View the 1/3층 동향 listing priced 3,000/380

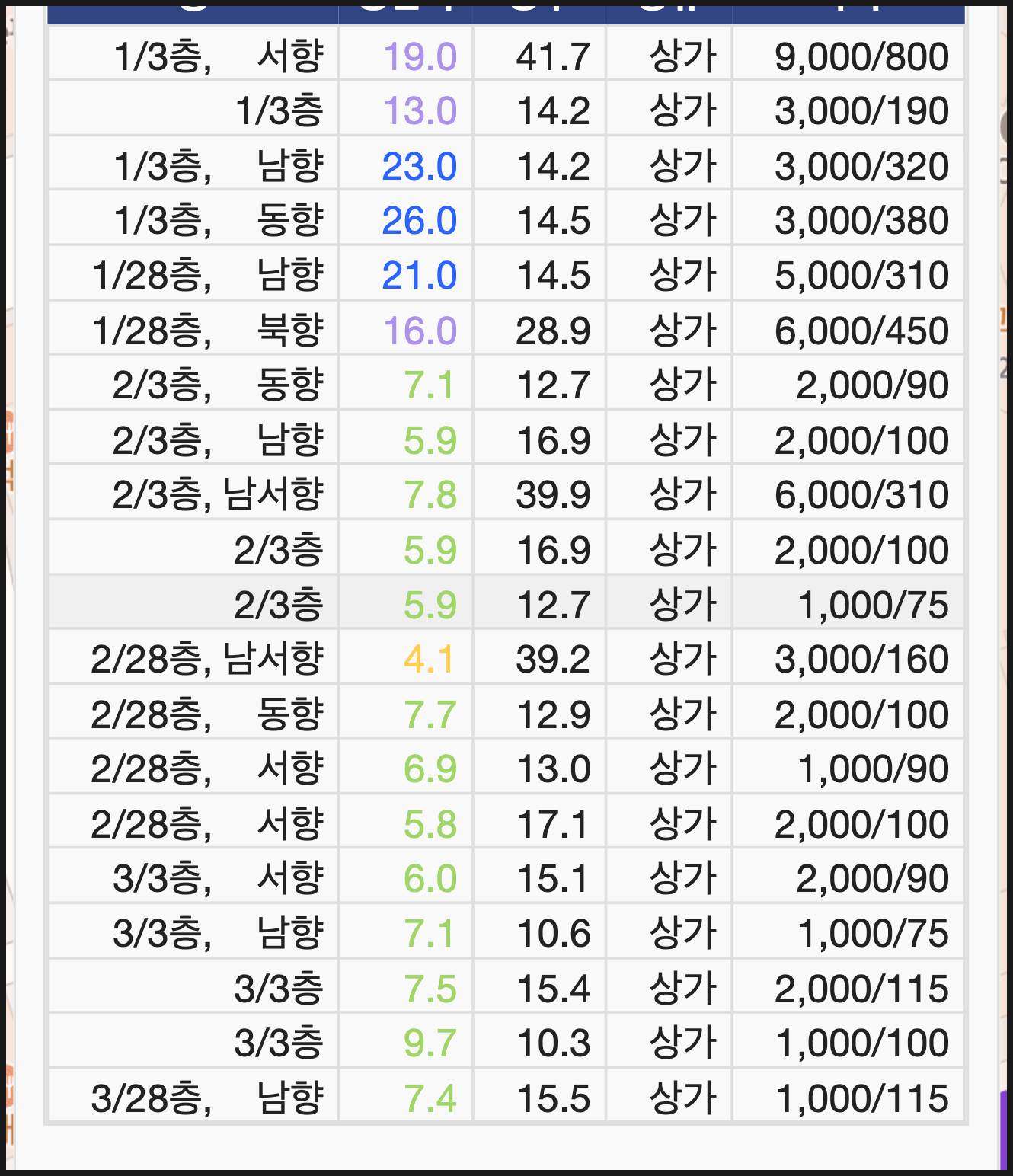coord(506,221)
